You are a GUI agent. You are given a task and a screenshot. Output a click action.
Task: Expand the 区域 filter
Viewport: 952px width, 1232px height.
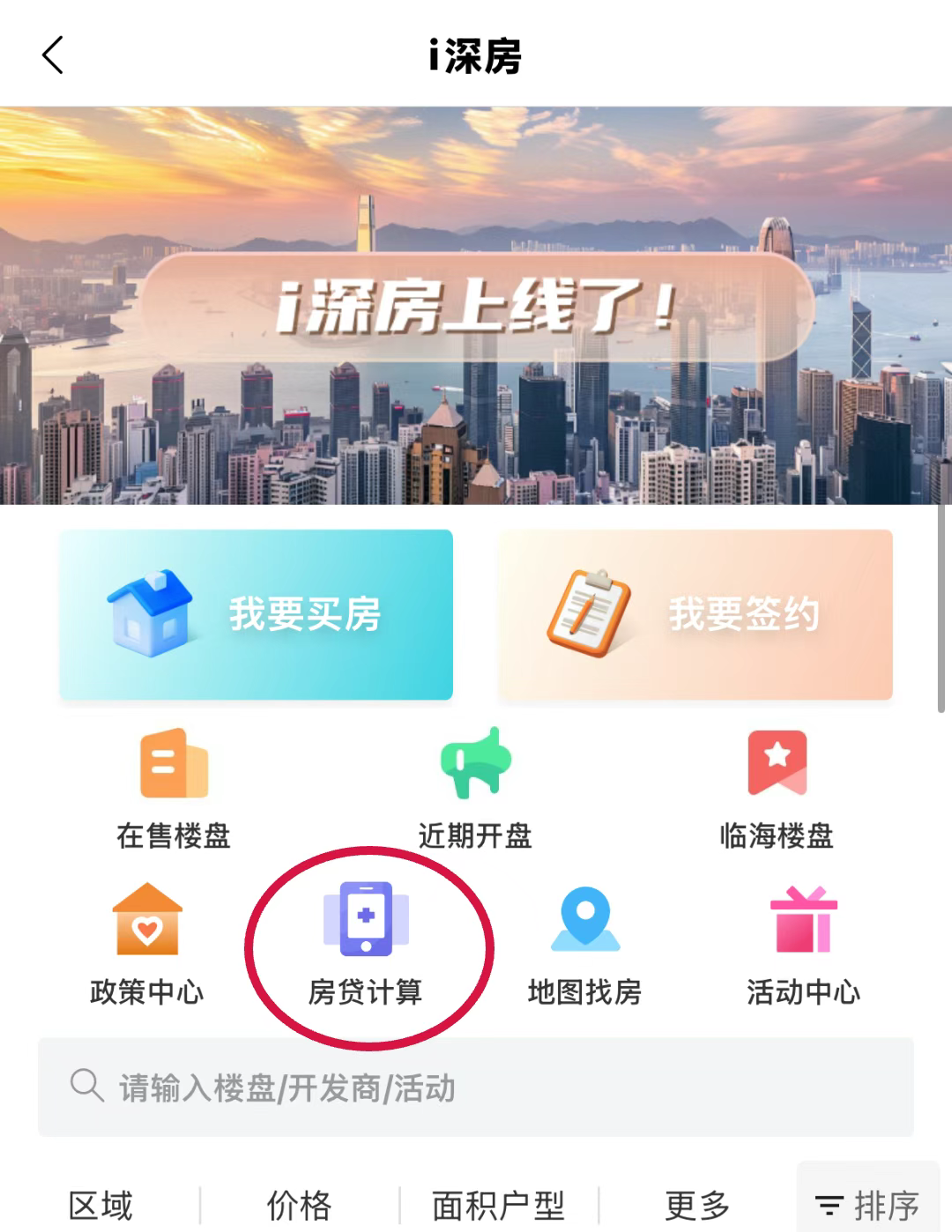(100, 1205)
